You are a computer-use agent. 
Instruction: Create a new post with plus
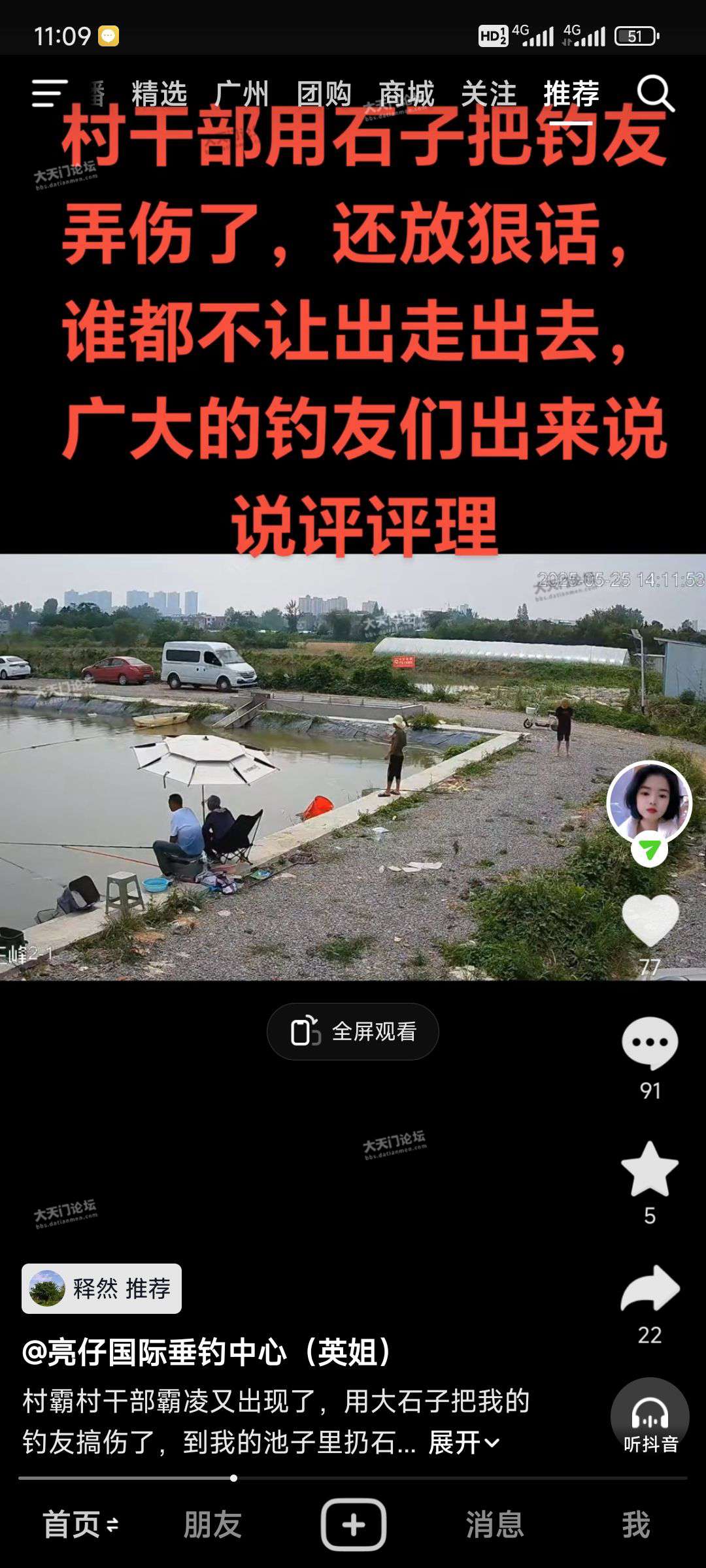(353, 1525)
